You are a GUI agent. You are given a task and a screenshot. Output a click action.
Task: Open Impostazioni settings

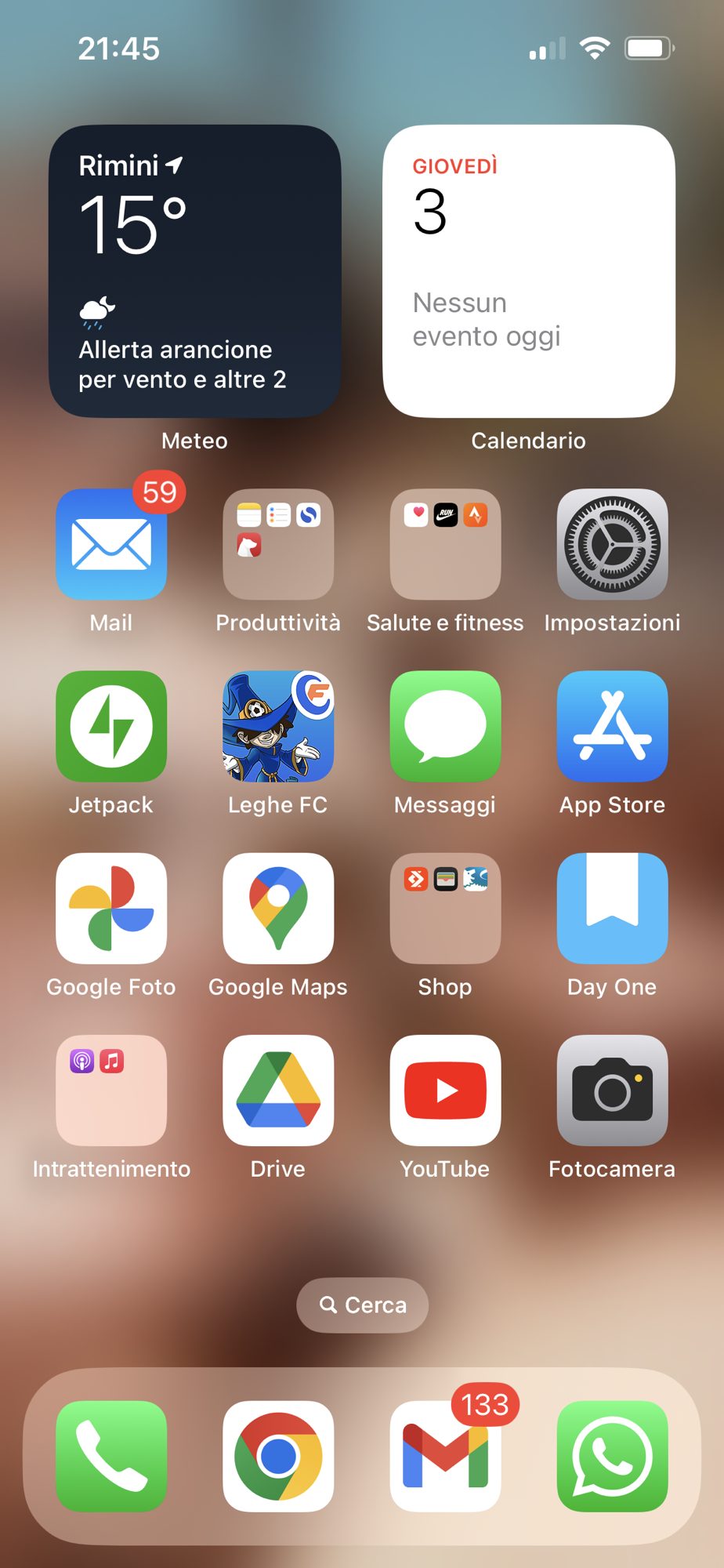pos(612,544)
